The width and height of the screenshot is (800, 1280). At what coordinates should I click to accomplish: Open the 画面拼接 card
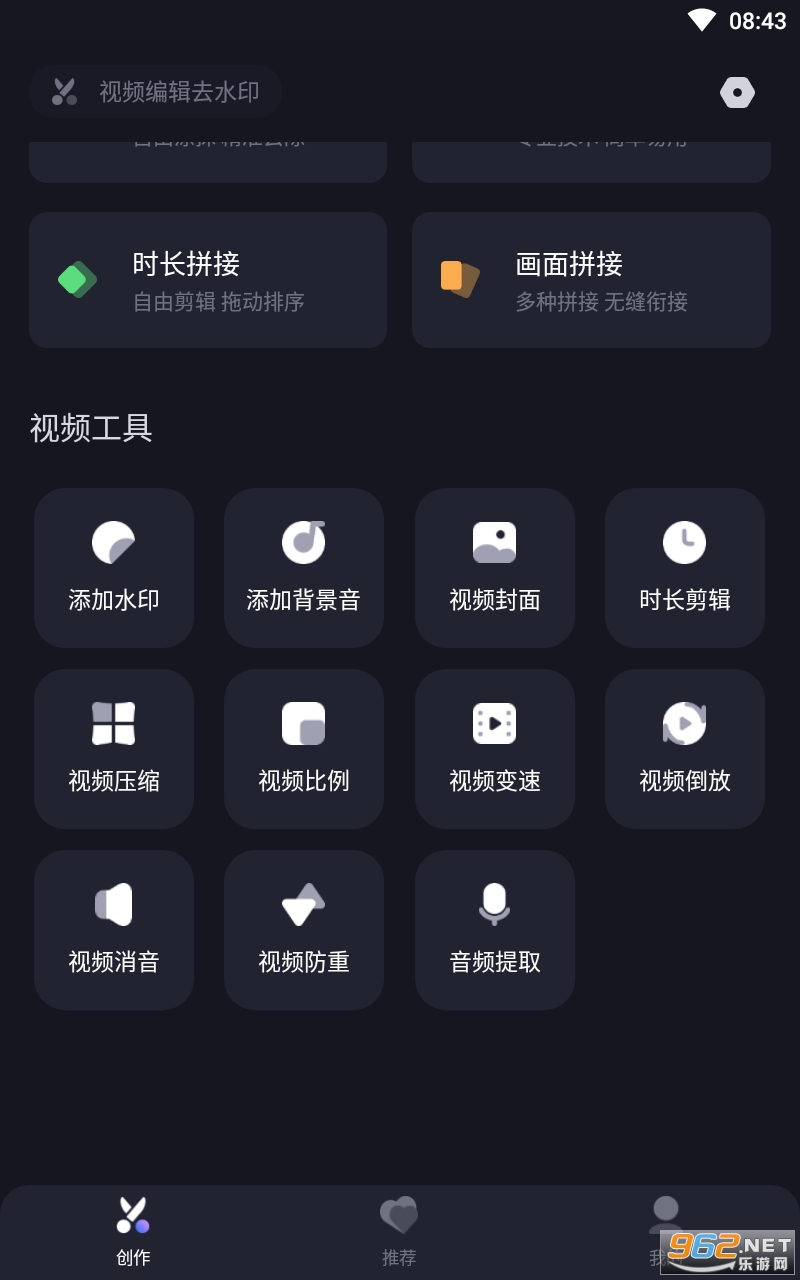[x=591, y=280]
